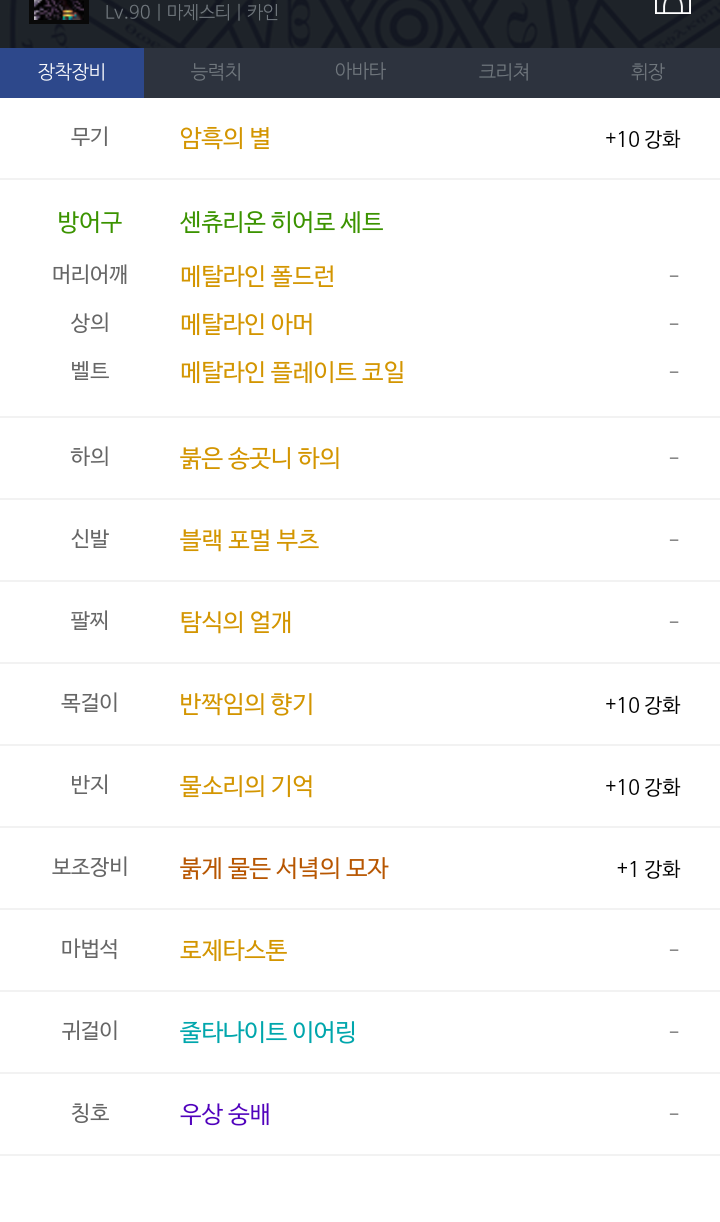
Task: View necklace item 반짝임의 향기
Action: pos(247,704)
